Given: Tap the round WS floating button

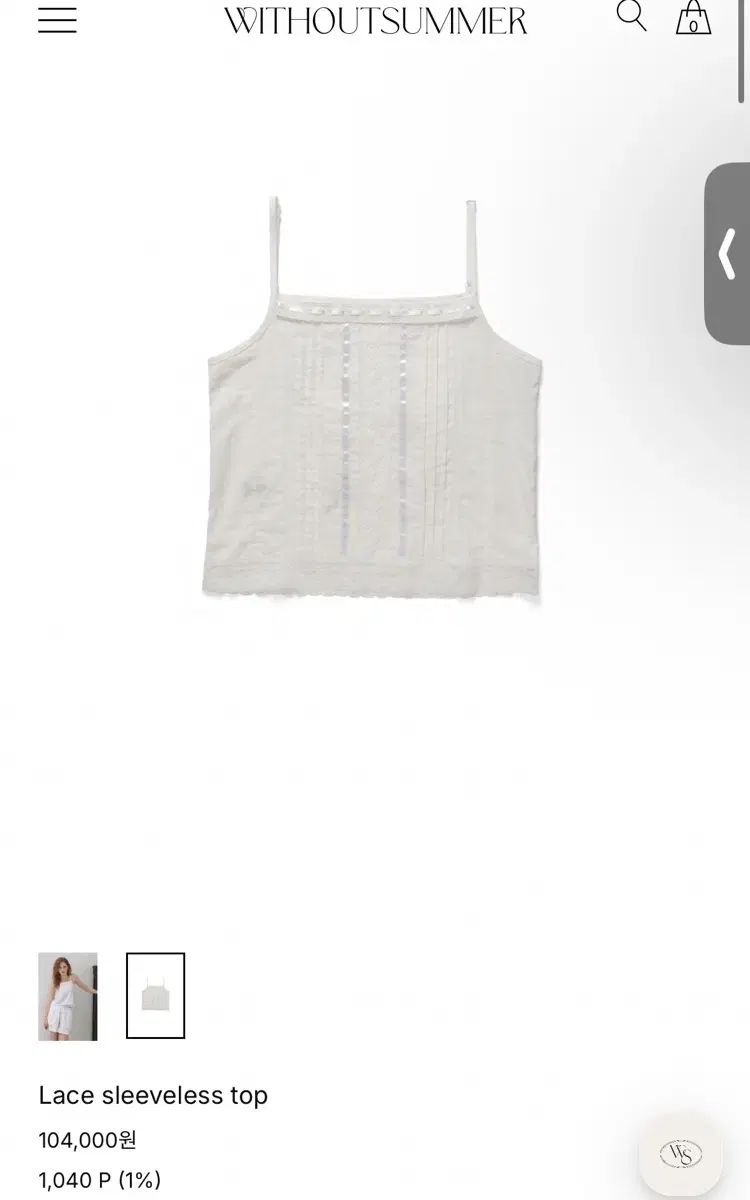Looking at the screenshot, I should point(680,1154).
